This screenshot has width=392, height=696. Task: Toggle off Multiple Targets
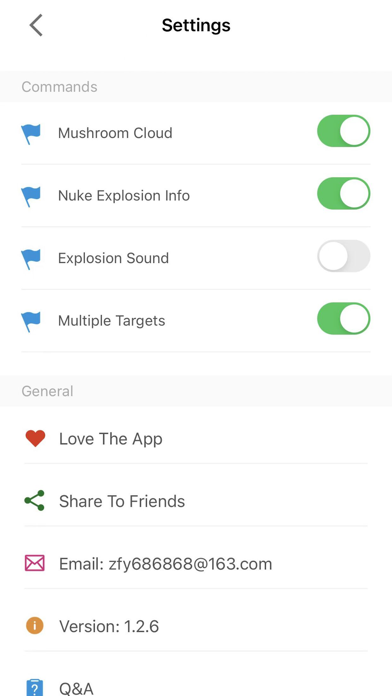[x=344, y=319]
